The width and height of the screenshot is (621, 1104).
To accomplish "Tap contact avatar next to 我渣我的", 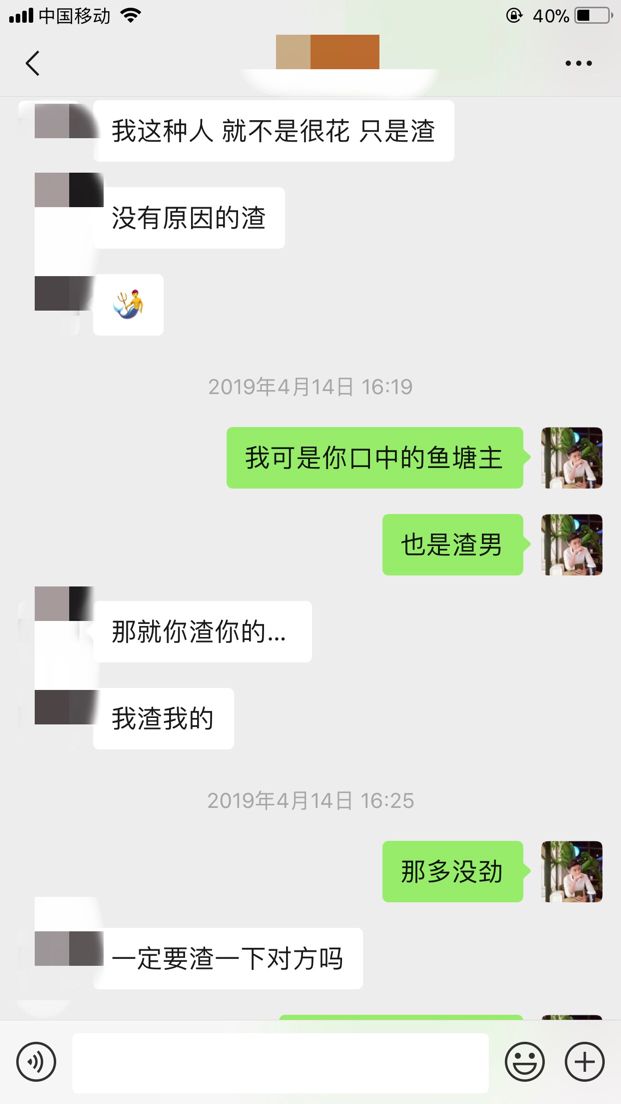I will tap(64, 708).
